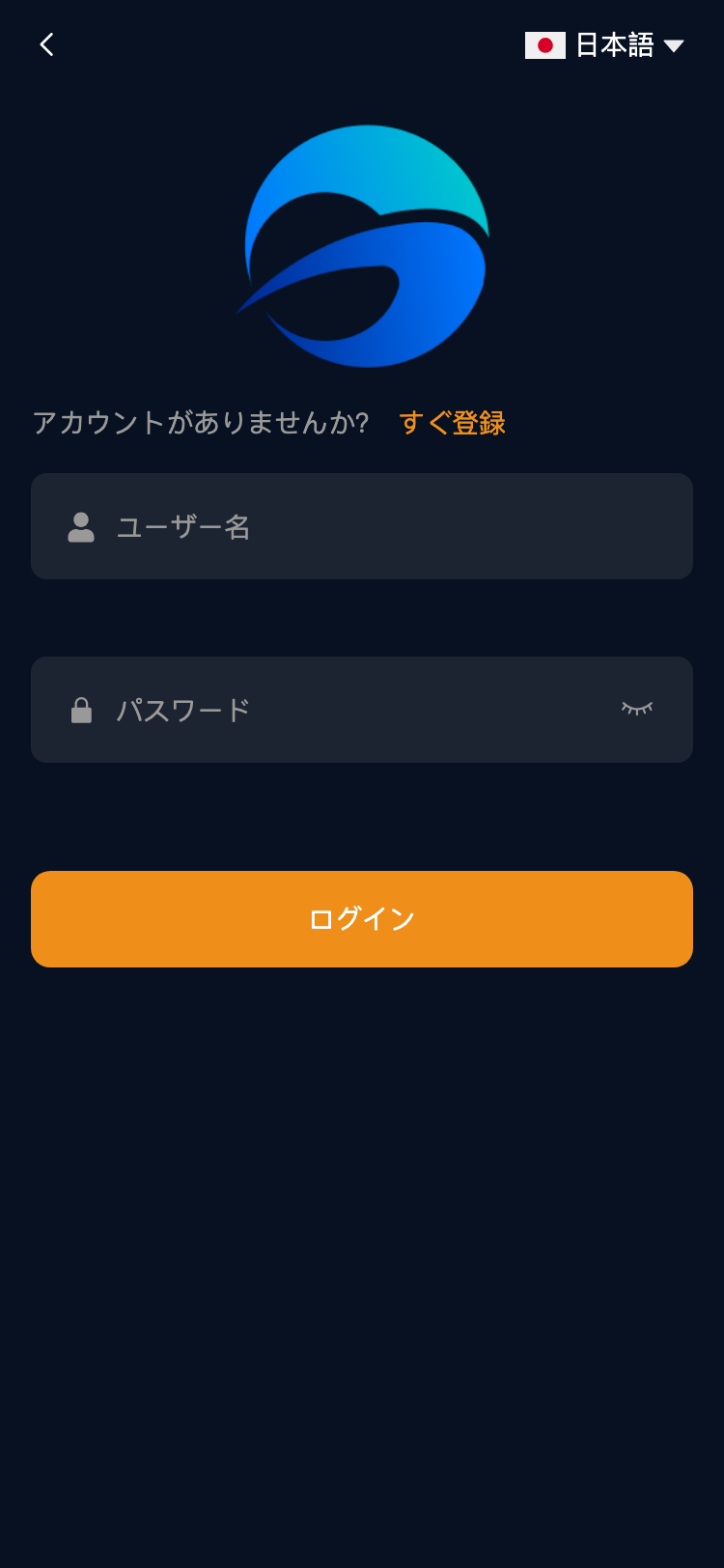Click the user silhouette icon in username field
This screenshot has width=724, height=1568.
pyautogui.click(x=81, y=527)
